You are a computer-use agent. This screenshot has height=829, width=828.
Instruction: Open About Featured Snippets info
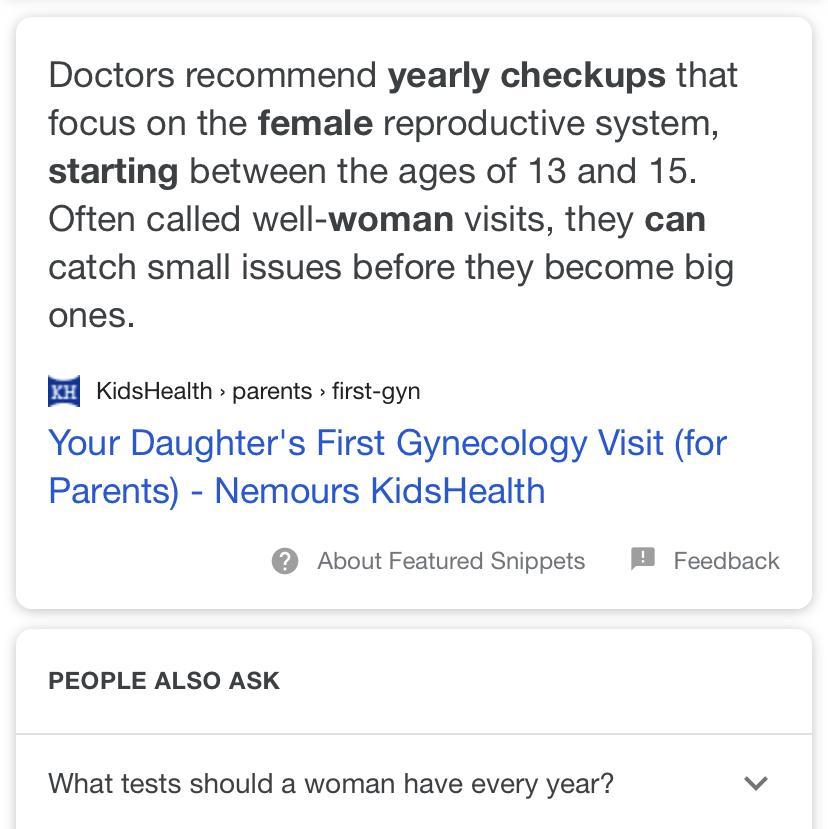[x=429, y=561]
